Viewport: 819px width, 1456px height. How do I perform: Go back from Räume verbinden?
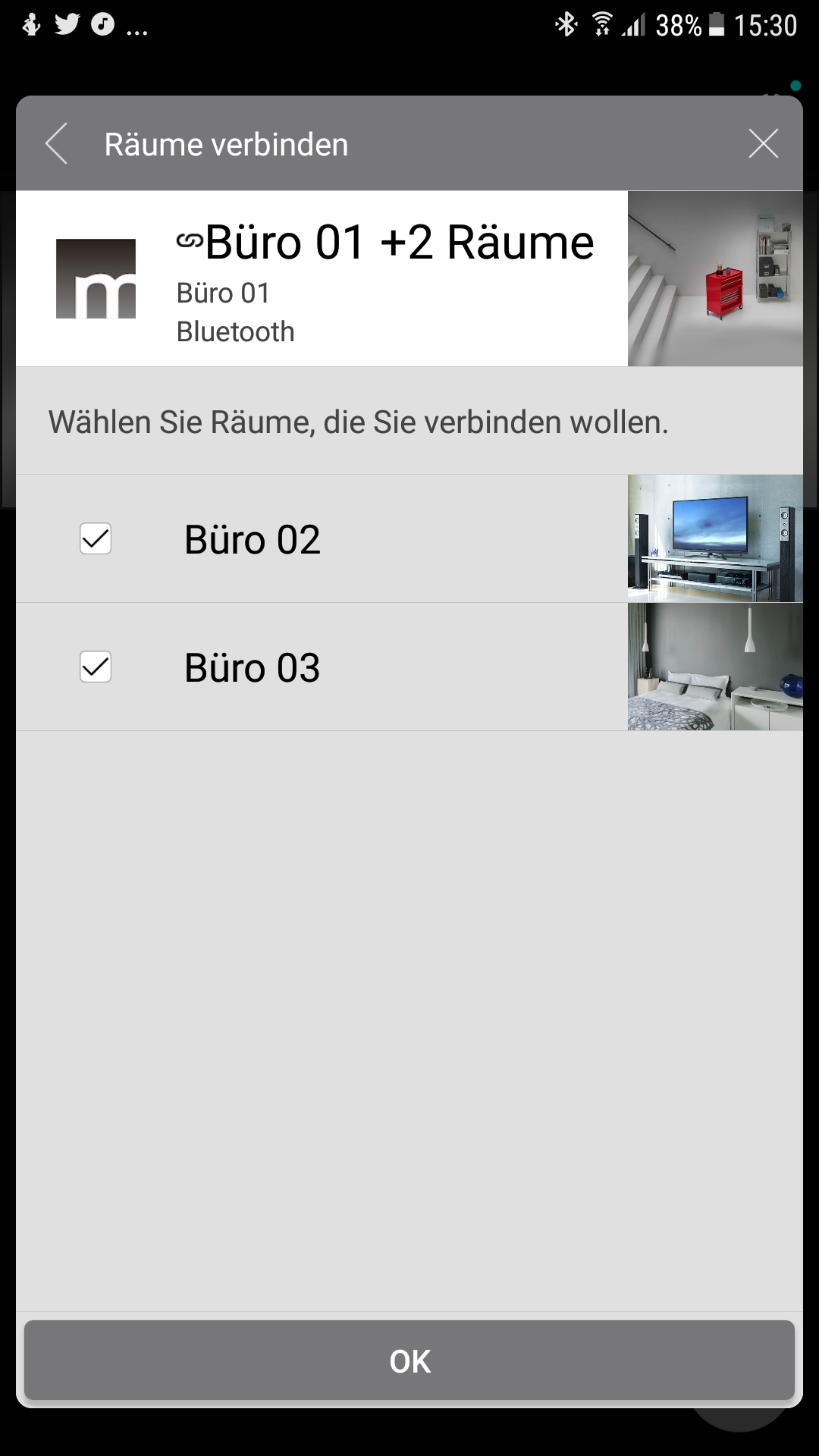coord(57,143)
